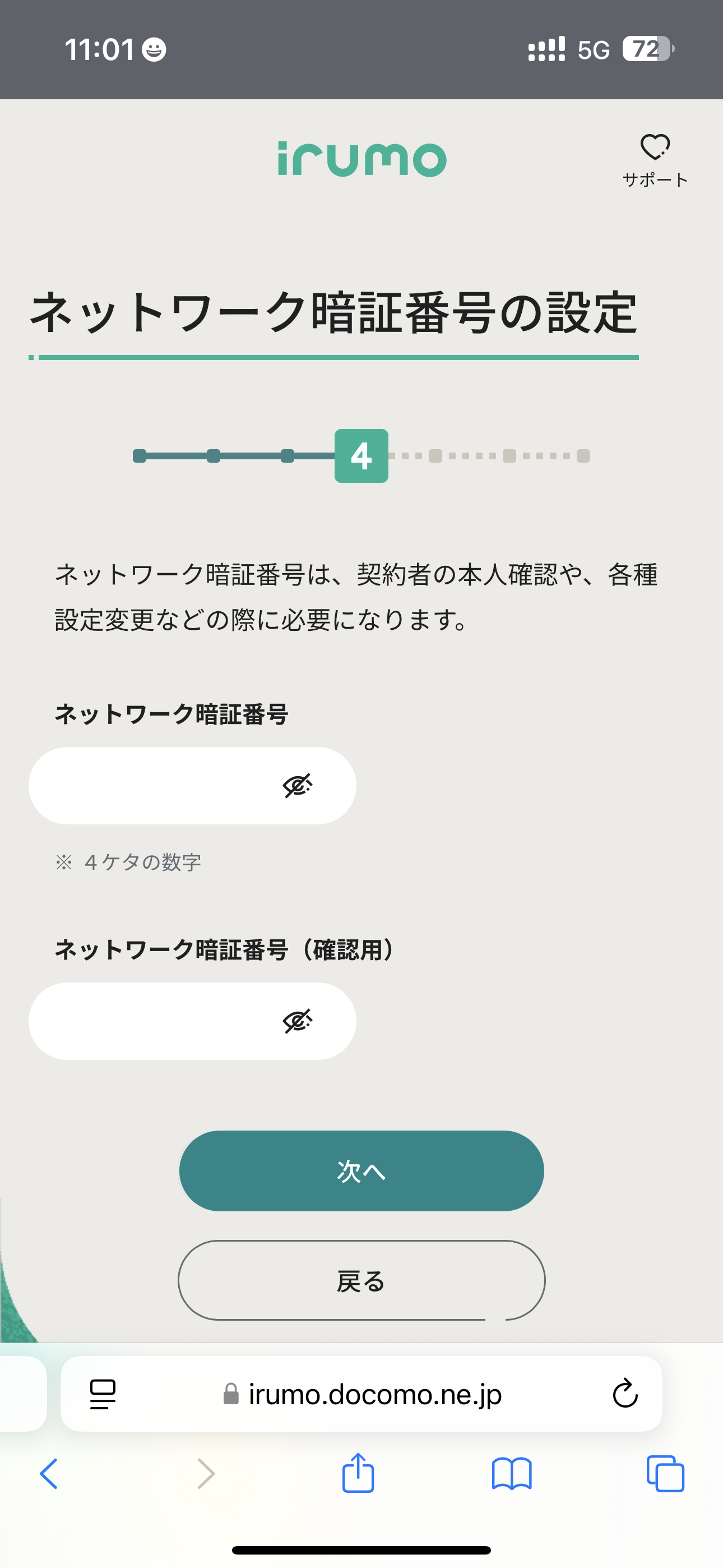Image resolution: width=723 pixels, height=1568 pixels.
Task: Tap the 戻る button
Action: 361,1281
